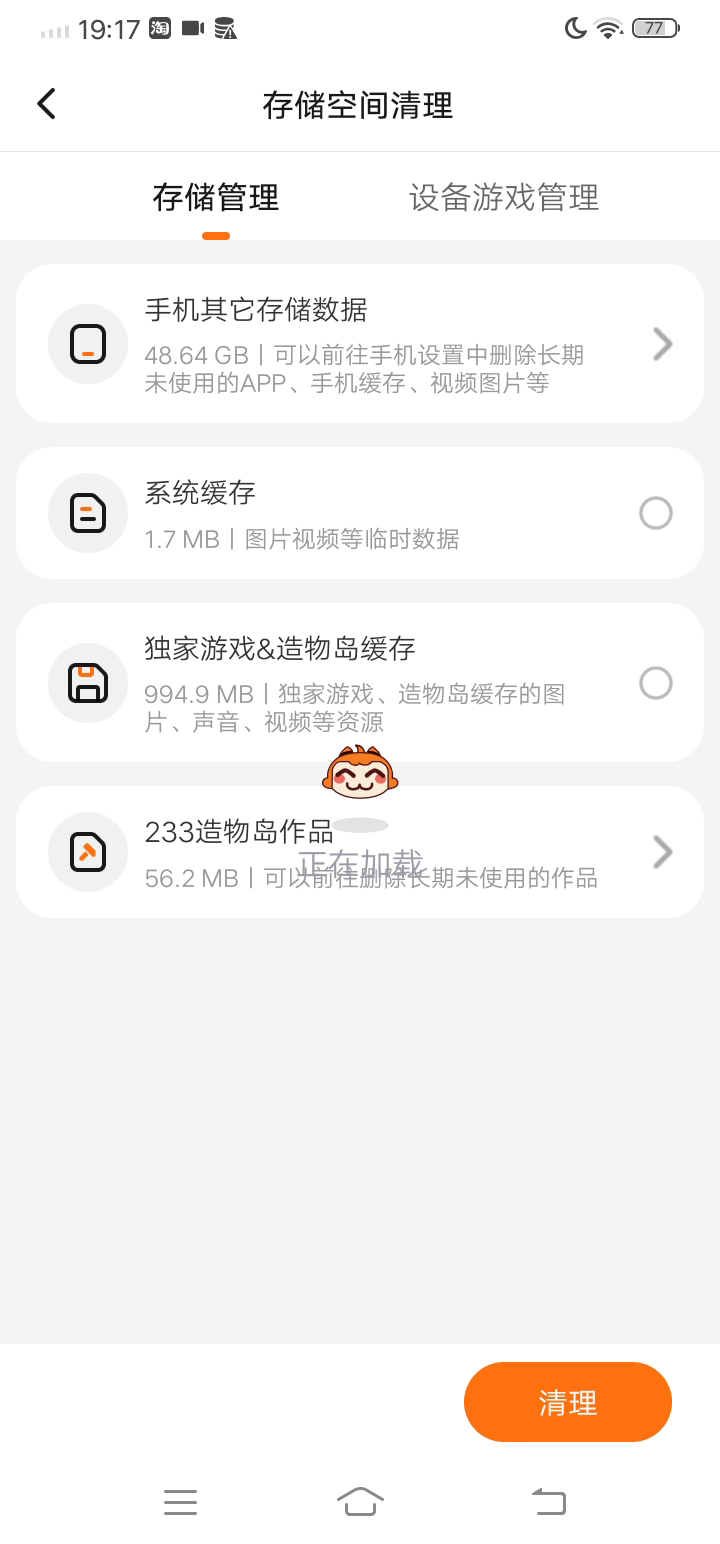Switch to the 设备游戏管理 tab
Image resolution: width=720 pixels, height=1544 pixels.
click(504, 197)
